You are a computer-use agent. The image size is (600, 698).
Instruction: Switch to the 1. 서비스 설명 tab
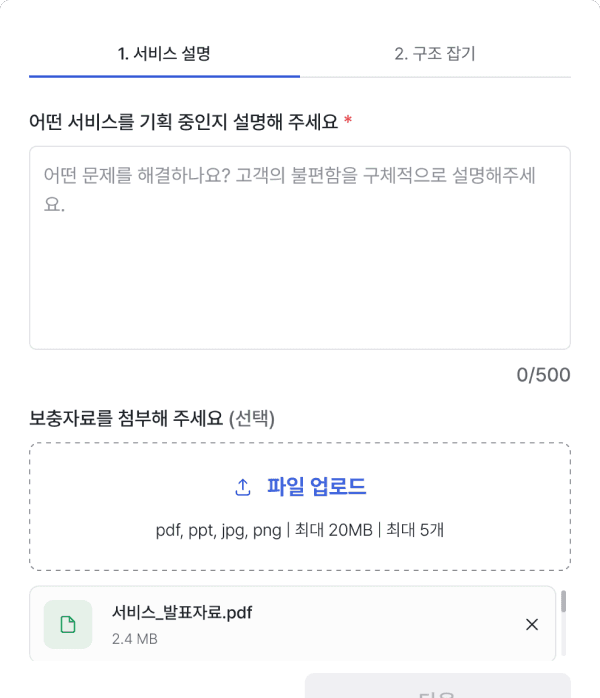coord(164,54)
